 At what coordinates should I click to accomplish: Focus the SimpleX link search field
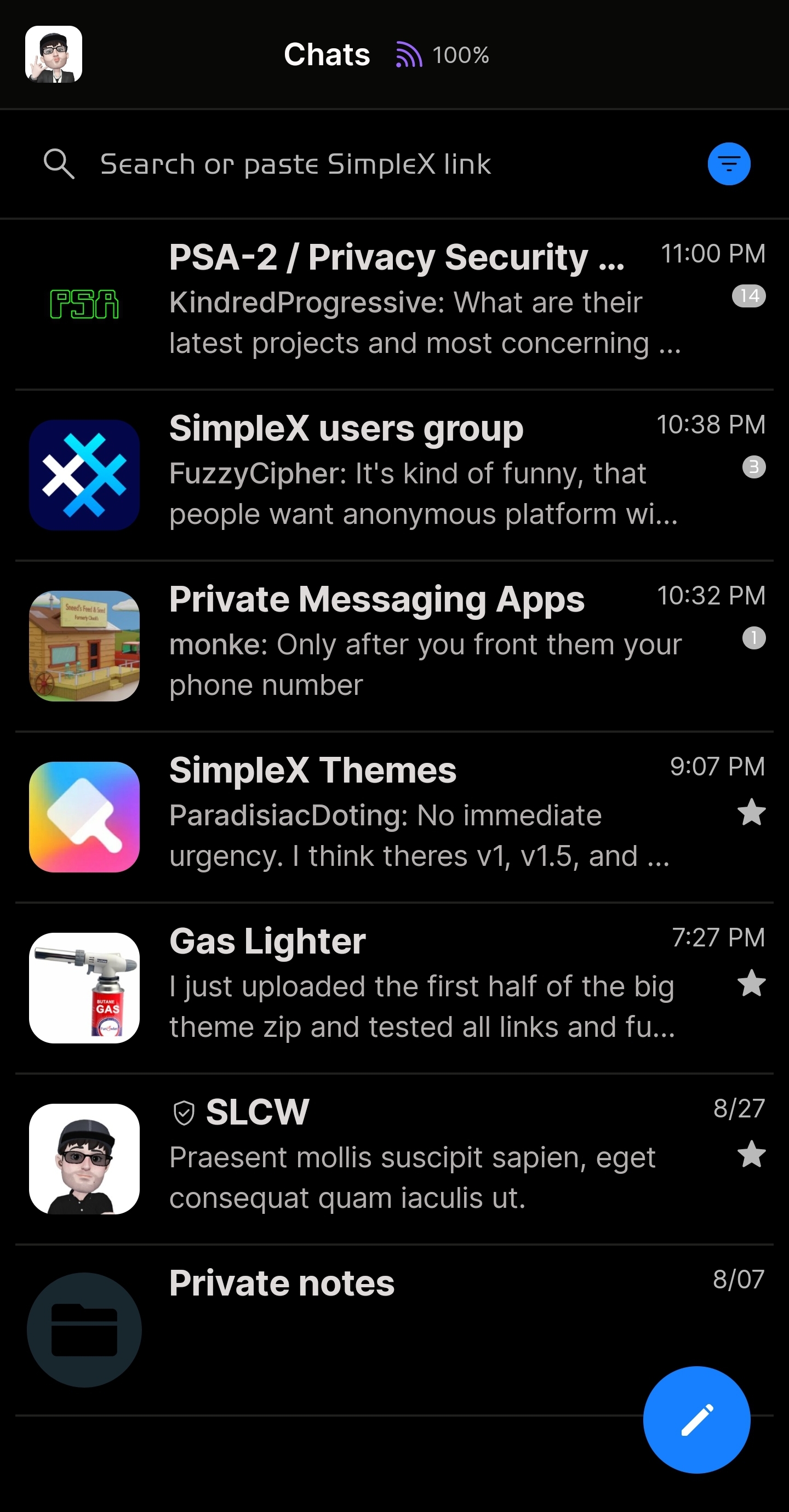[x=352, y=164]
